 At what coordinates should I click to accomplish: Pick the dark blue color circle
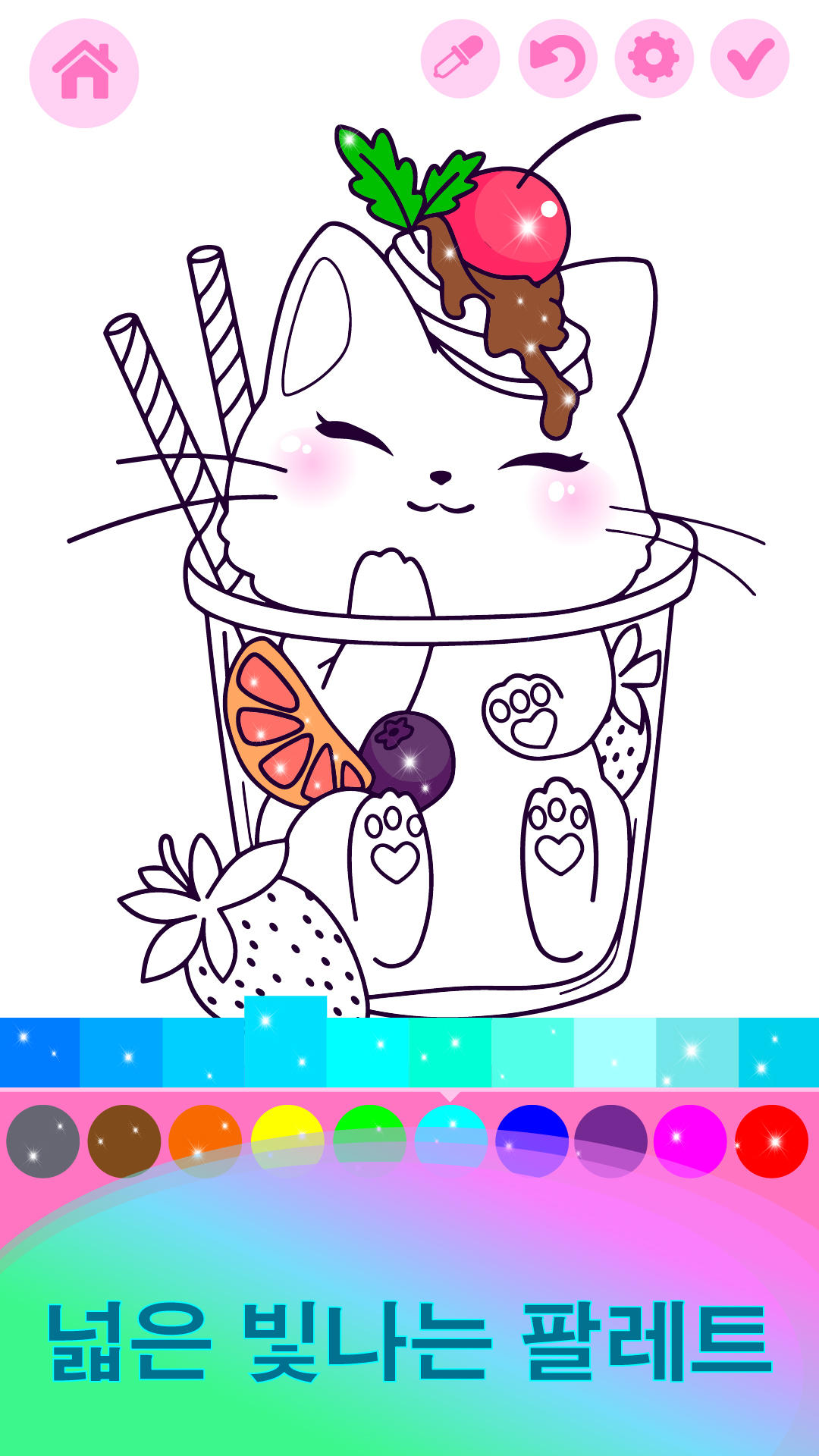pos(532,1141)
